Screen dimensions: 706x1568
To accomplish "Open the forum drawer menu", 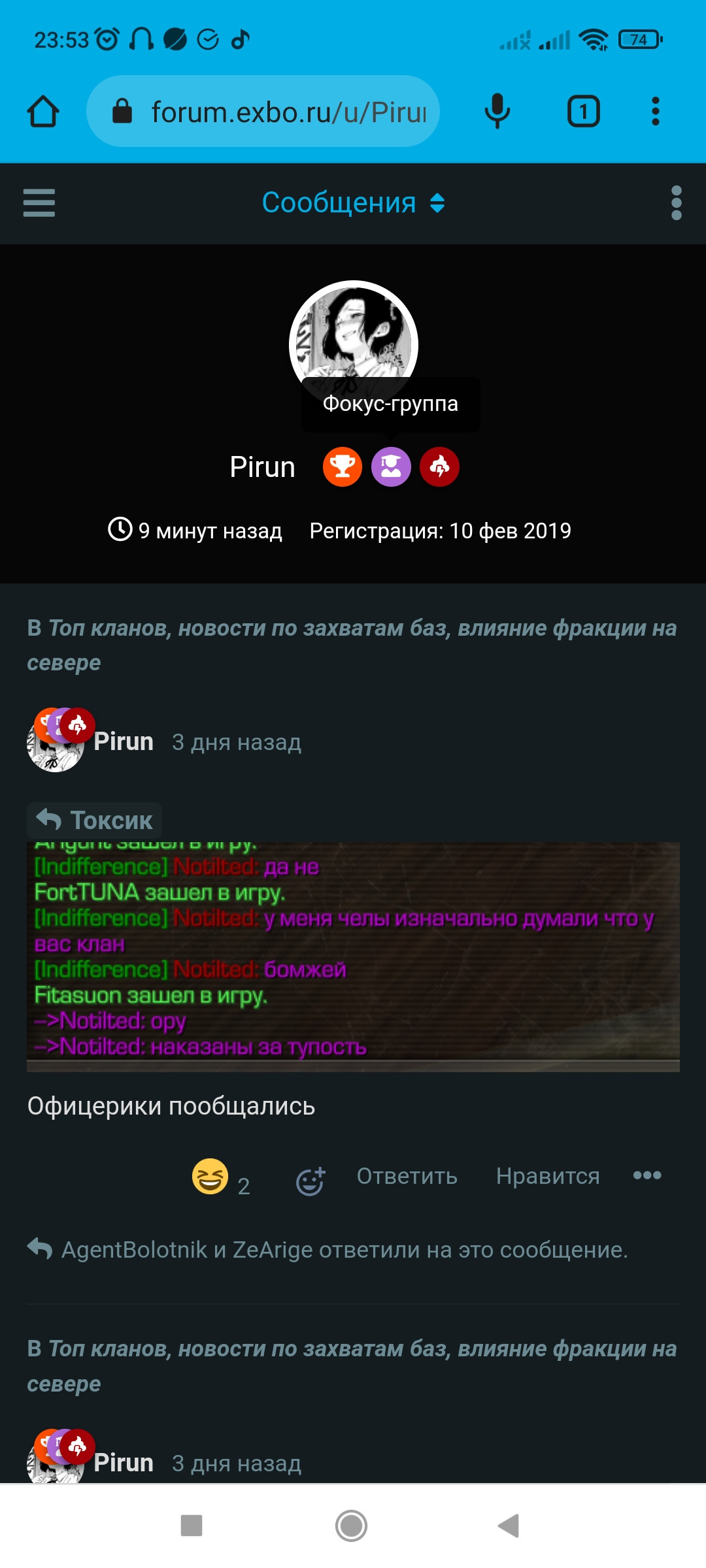I will pos(39,203).
